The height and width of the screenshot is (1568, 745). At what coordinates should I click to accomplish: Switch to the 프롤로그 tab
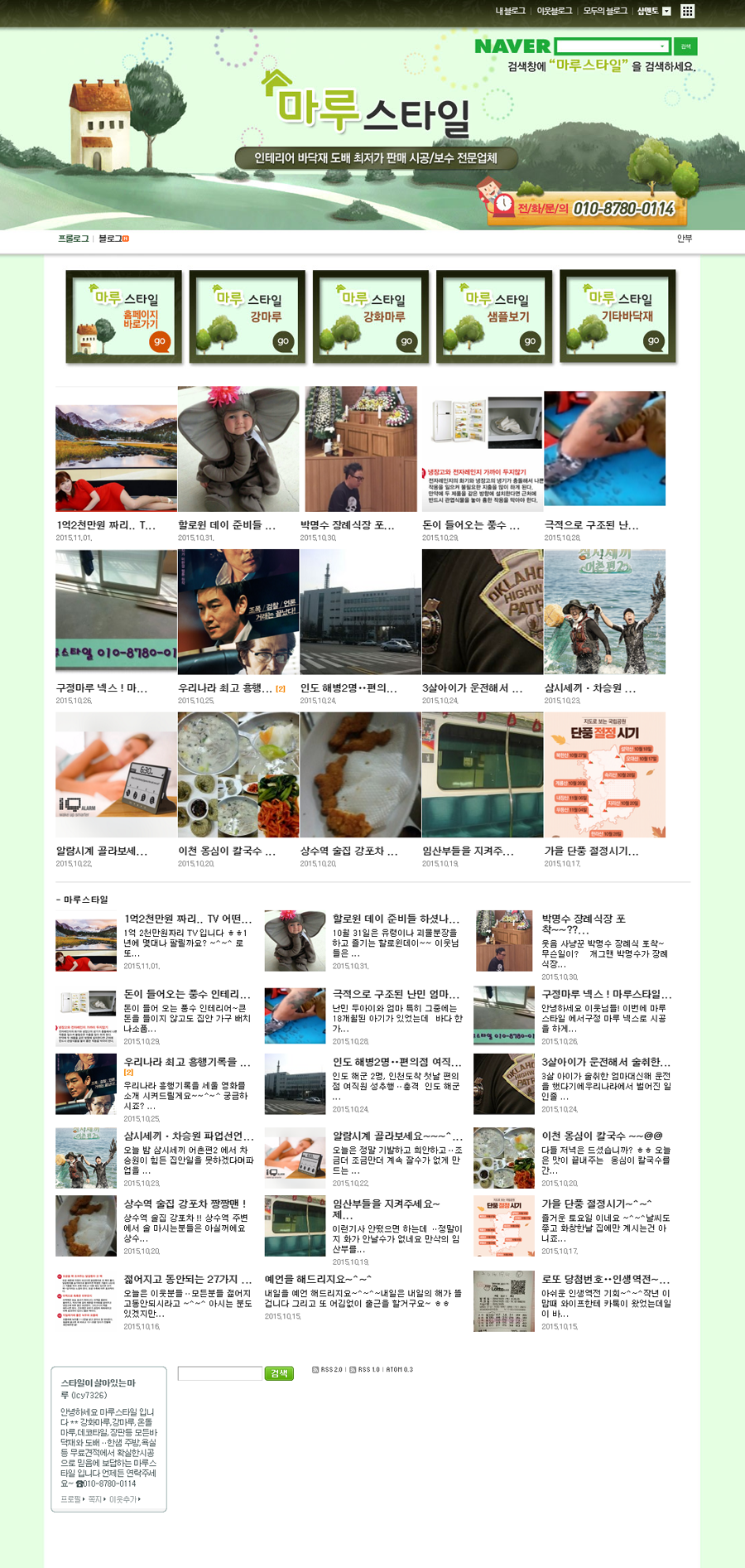[x=73, y=239]
